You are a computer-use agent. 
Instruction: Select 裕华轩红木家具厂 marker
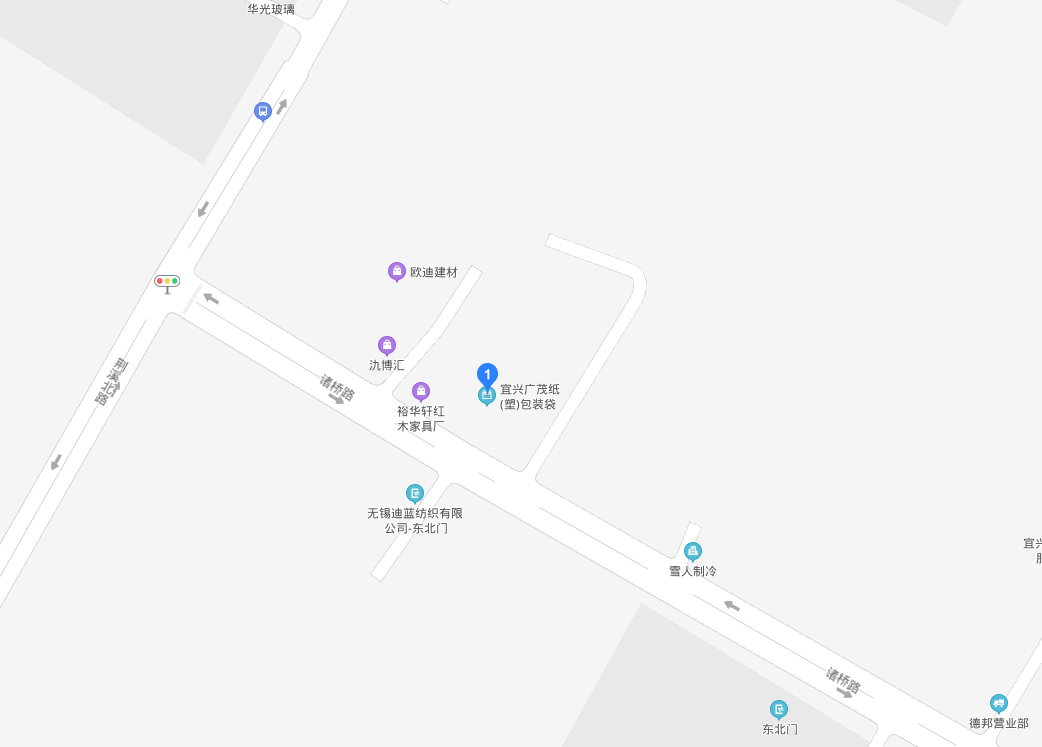[421, 390]
